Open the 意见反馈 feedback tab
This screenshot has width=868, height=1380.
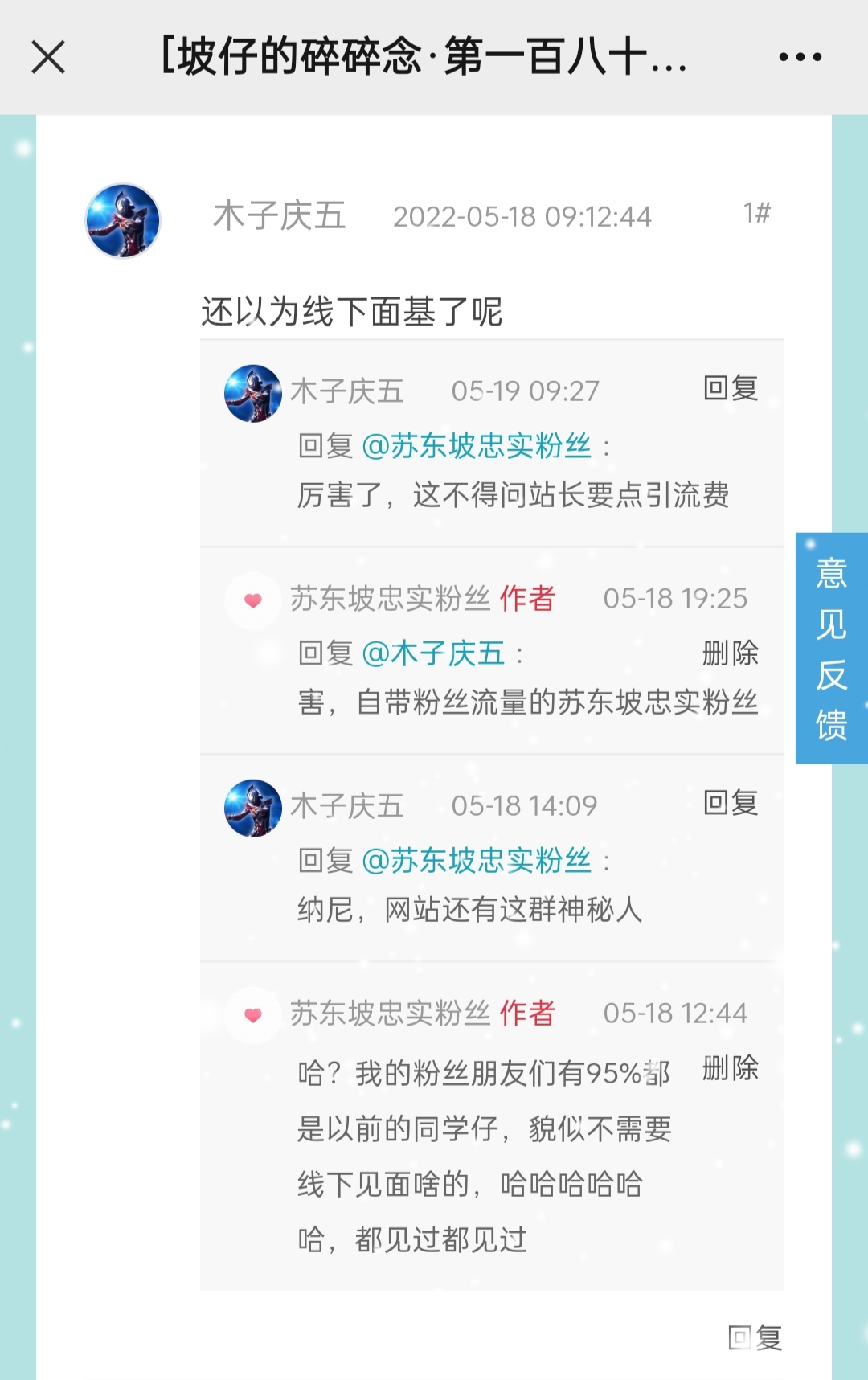831,648
